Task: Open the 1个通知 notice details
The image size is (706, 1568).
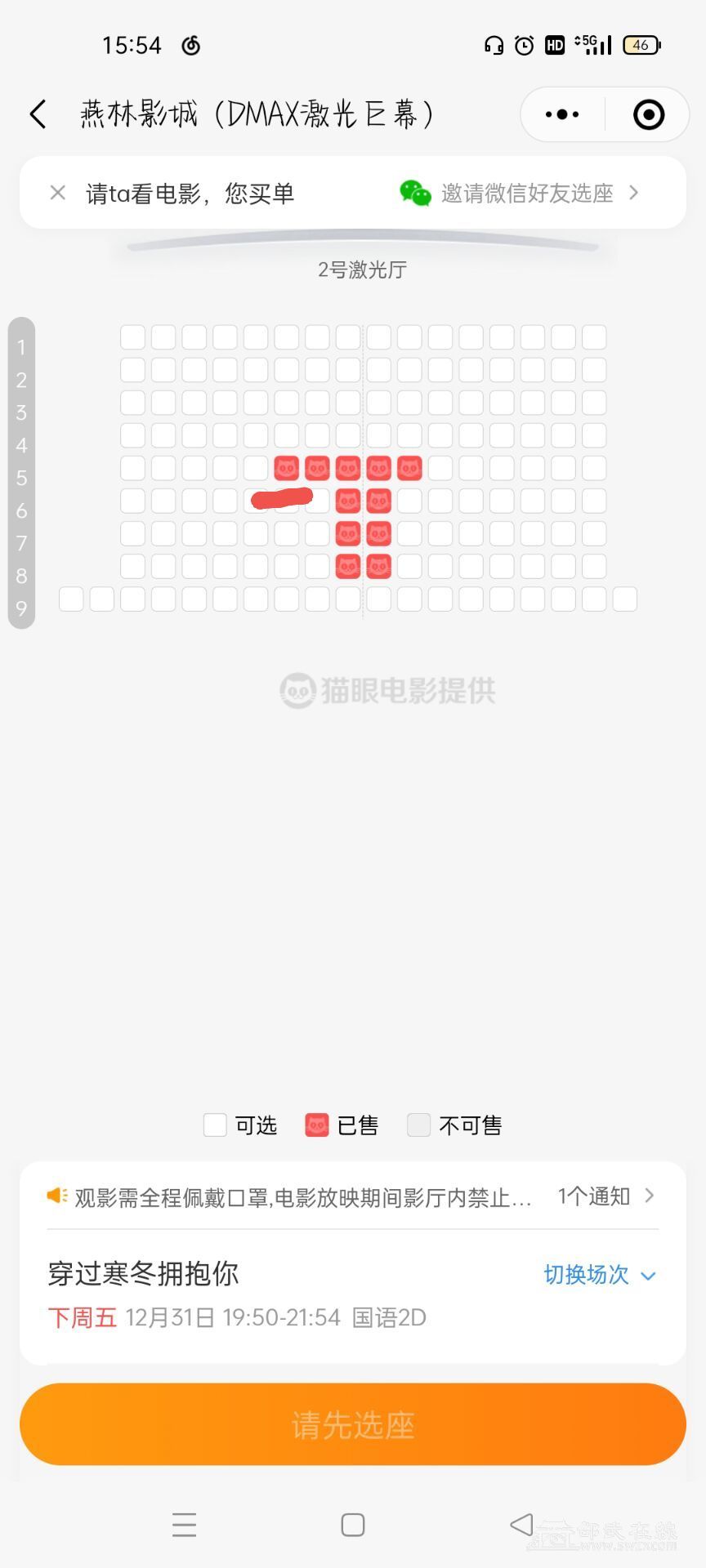Action: (x=605, y=1196)
